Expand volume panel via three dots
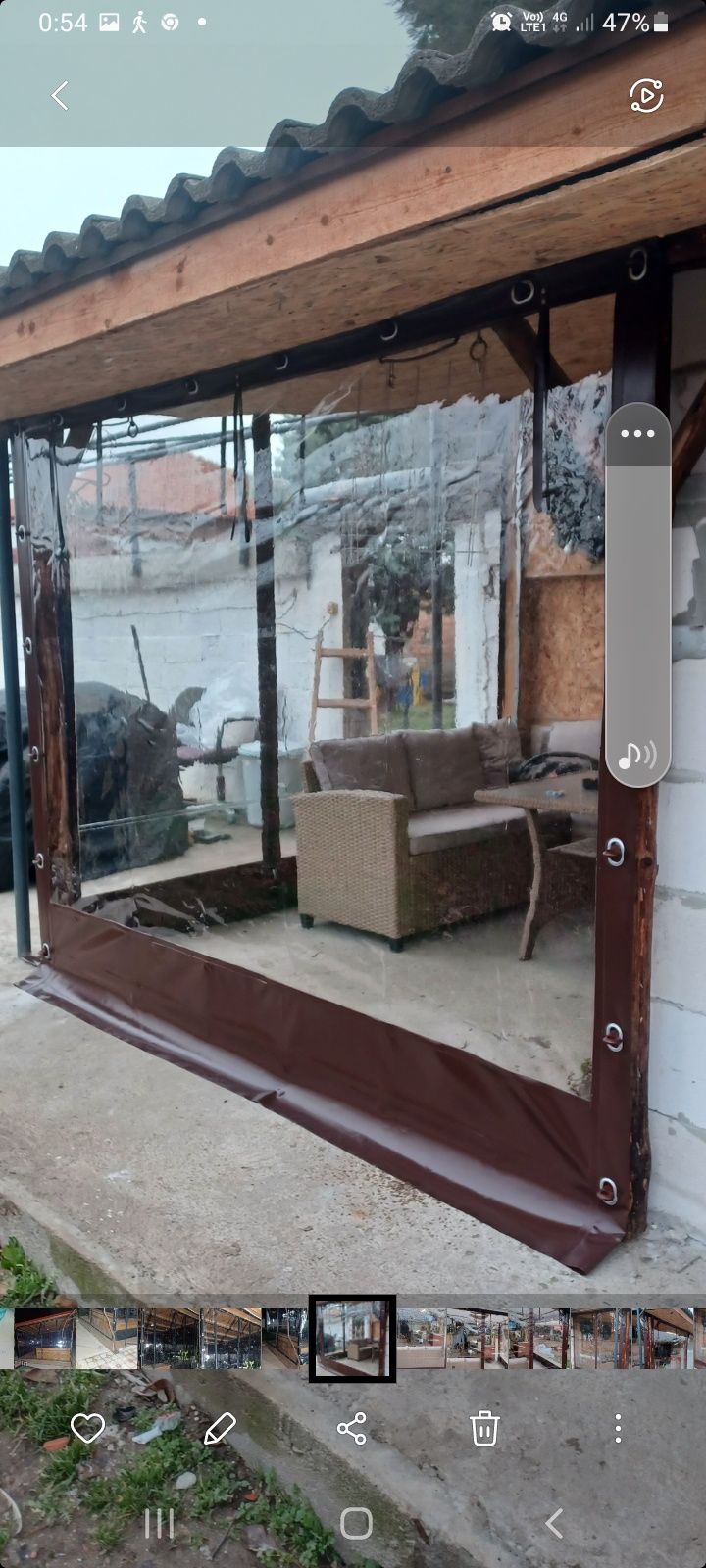This screenshot has height=1568, width=706. point(637,434)
